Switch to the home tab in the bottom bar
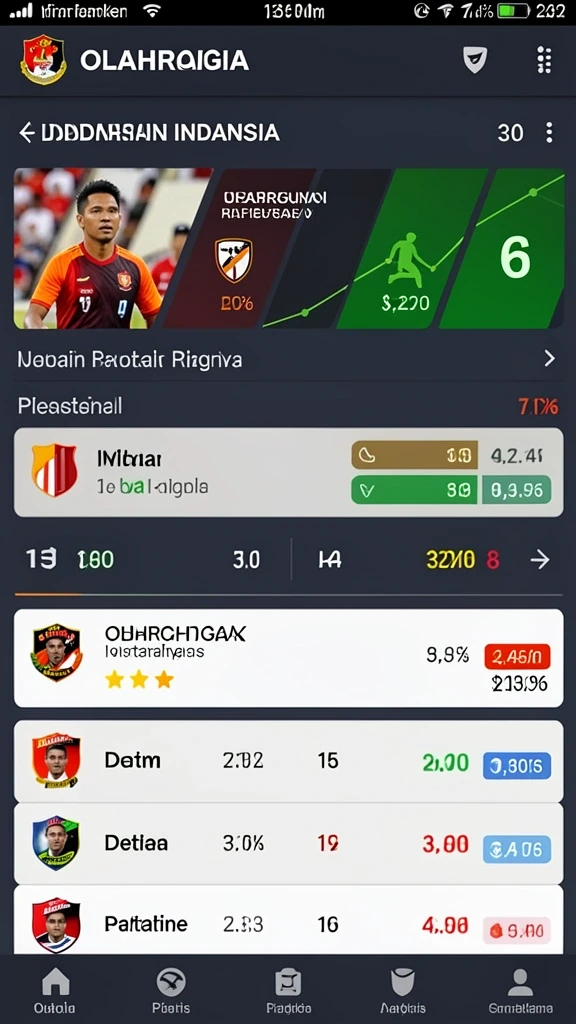 (55, 990)
